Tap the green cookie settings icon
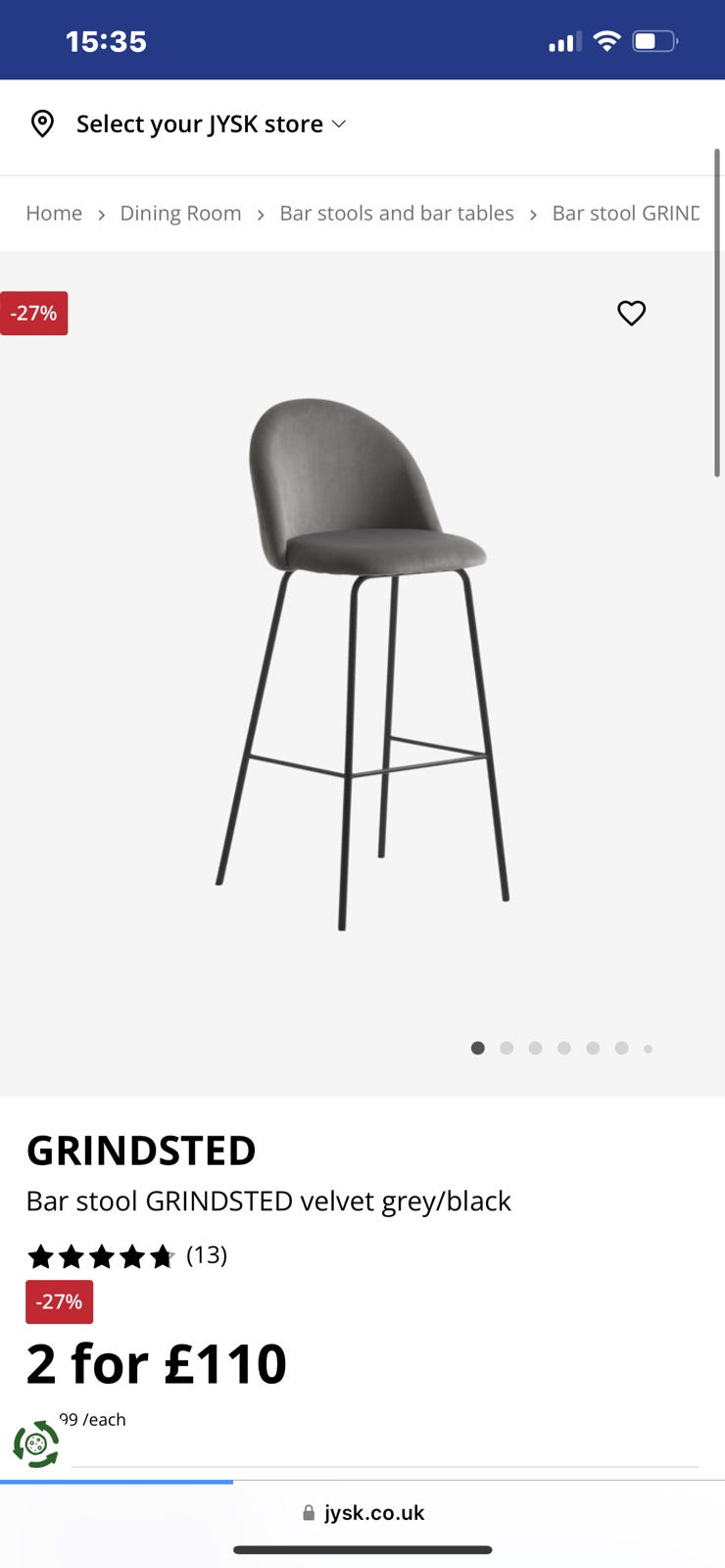Viewport: 725px width, 1568px height. pos(36,1444)
